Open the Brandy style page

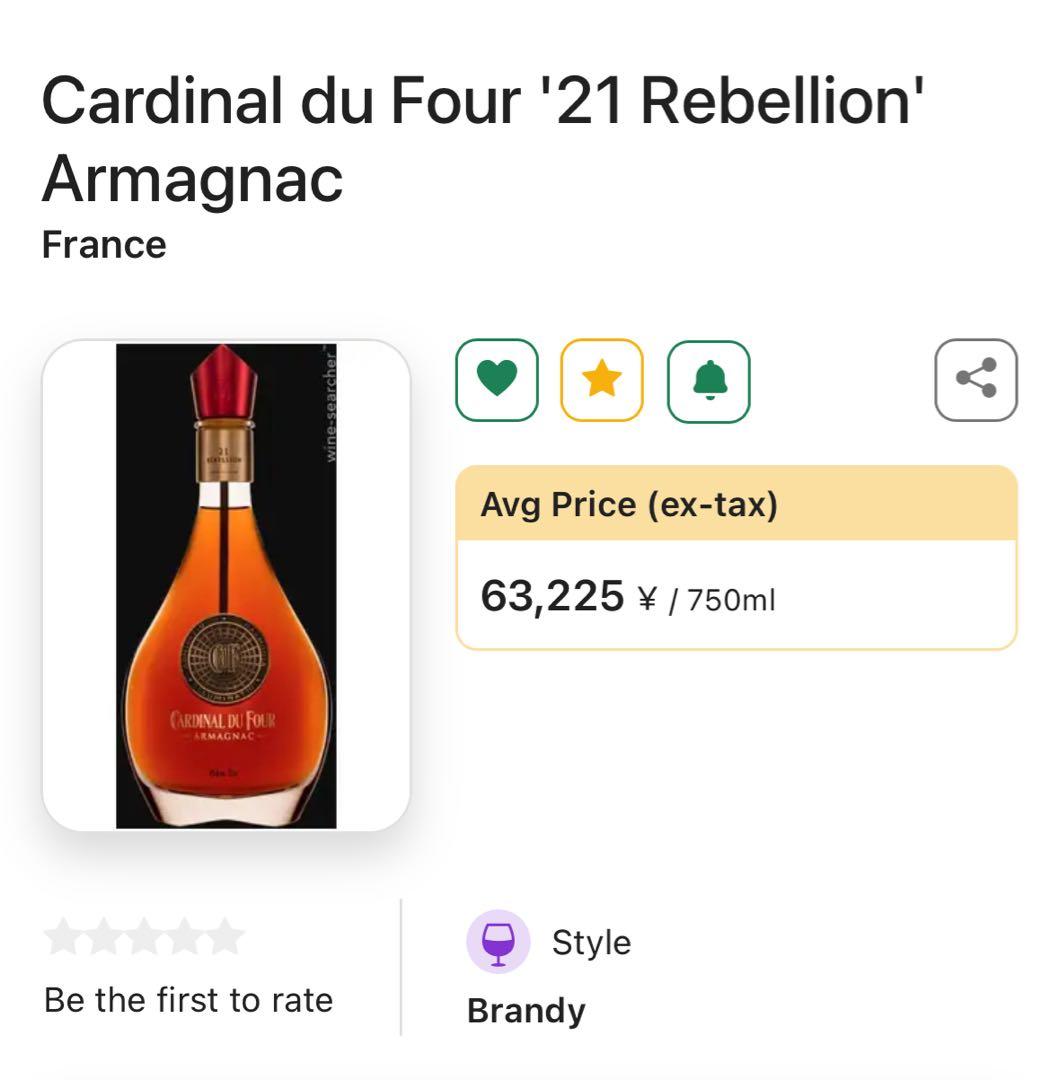[527, 1010]
